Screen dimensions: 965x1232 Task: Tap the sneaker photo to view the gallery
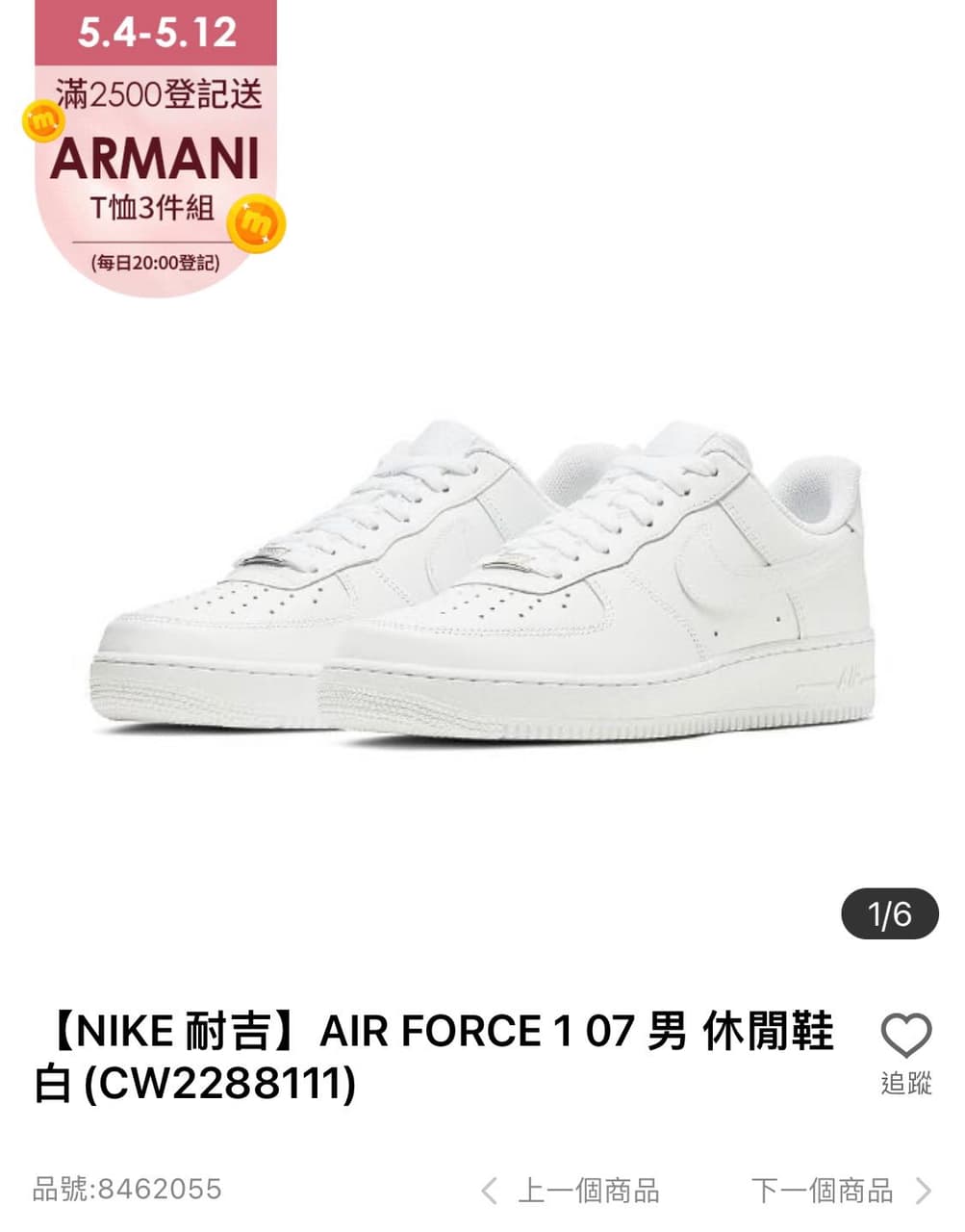(x=481, y=577)
